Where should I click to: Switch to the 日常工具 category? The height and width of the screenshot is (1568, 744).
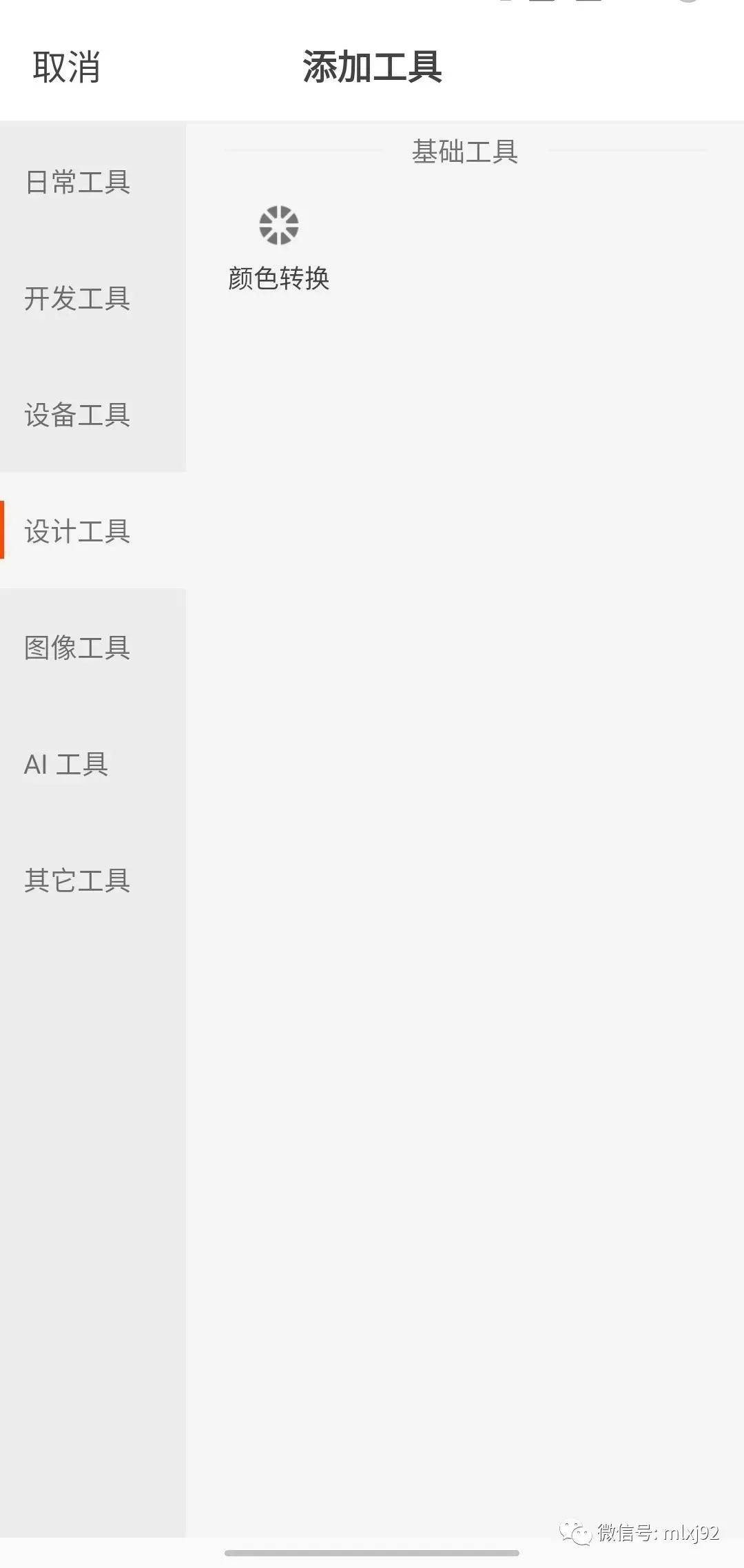pos(77,184)
